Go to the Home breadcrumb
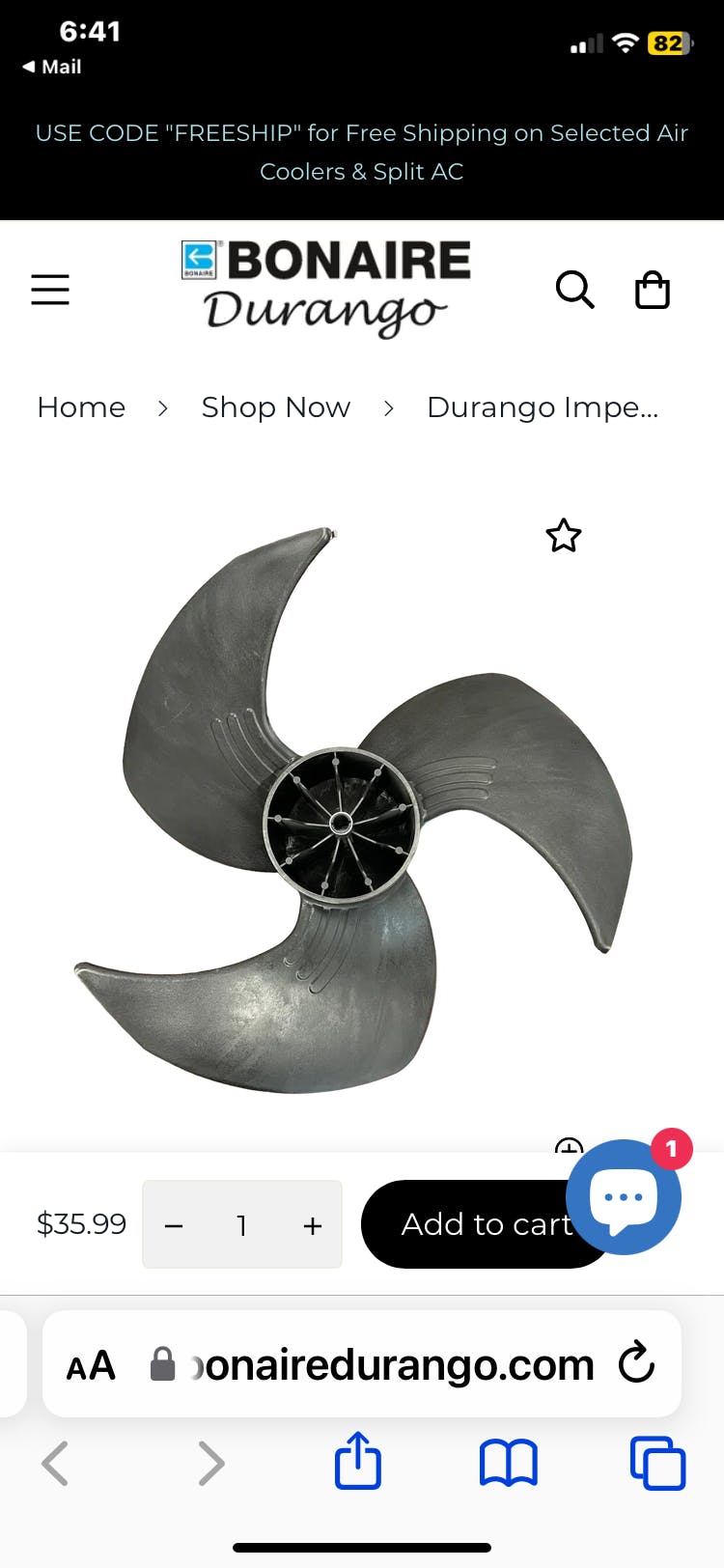This screenshot has width=724, height=1568. pyautogui.click(x=81, y=407)
